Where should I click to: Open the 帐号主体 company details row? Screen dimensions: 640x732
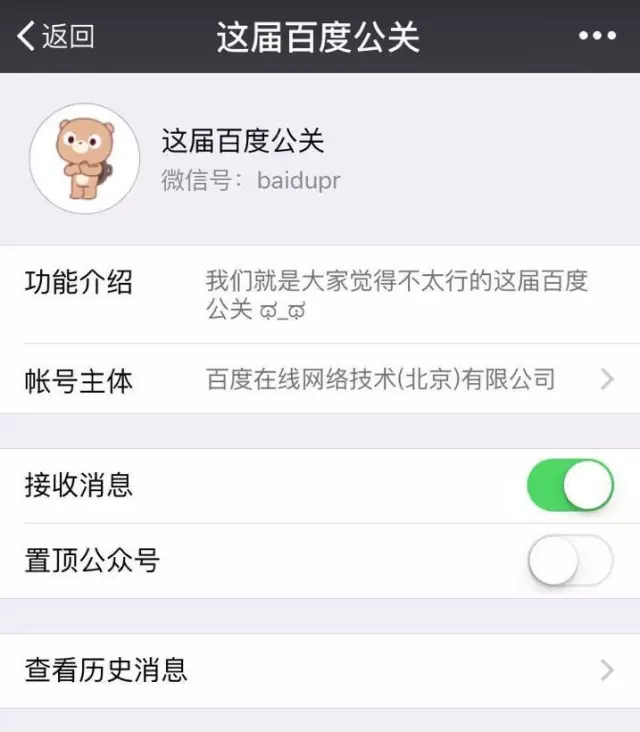tap(320, 380)
